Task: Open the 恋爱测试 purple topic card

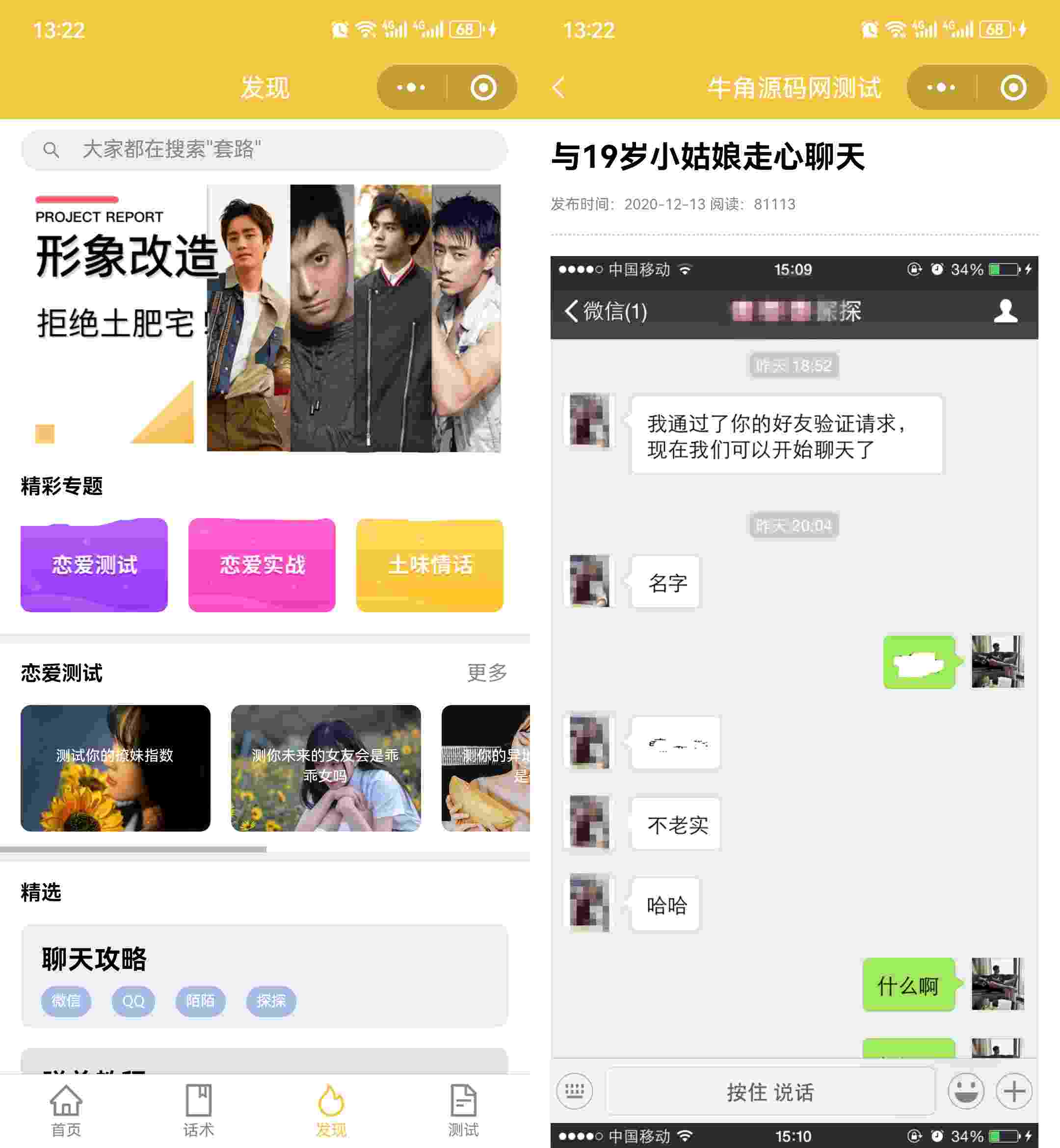Action: coord(94,565)
